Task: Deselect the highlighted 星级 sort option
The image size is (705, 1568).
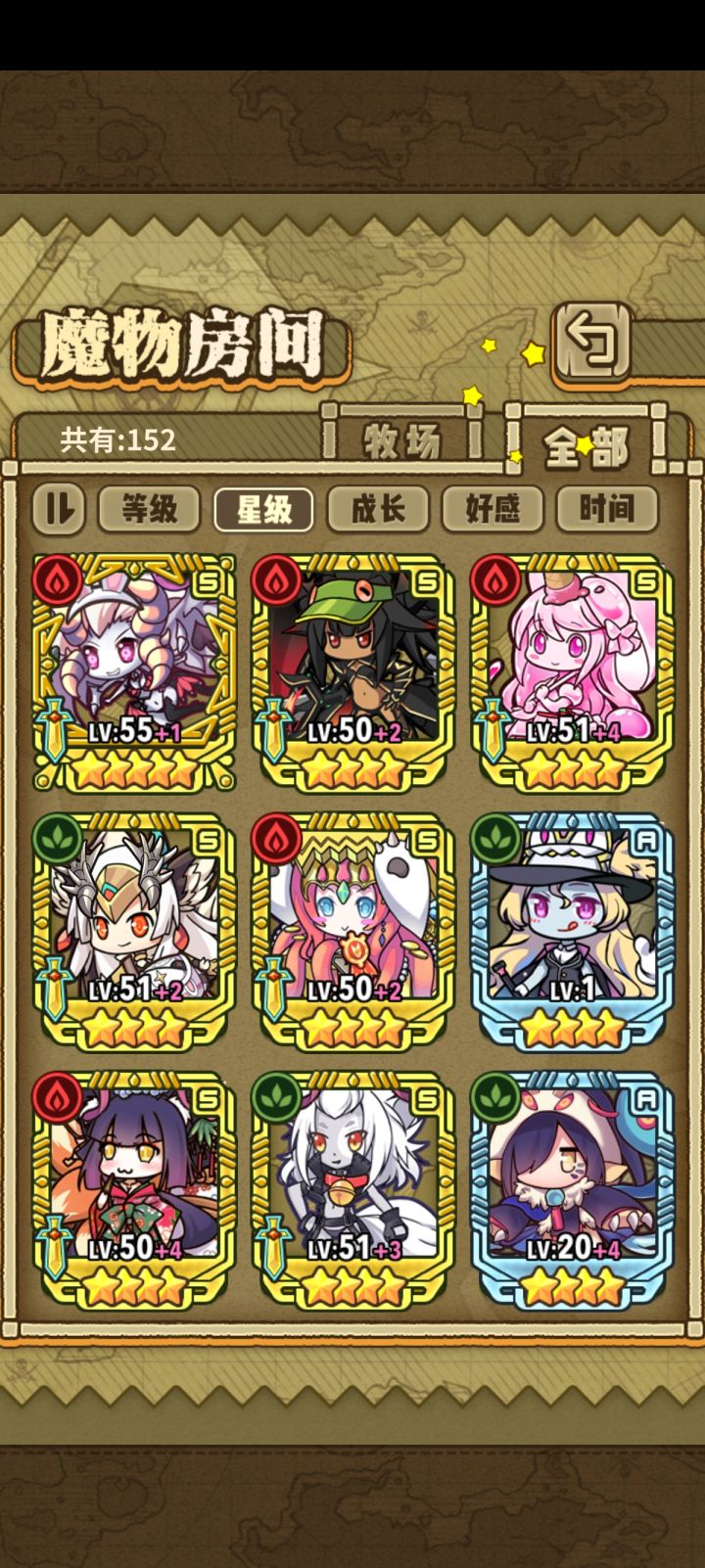Action: coord(264,508)
